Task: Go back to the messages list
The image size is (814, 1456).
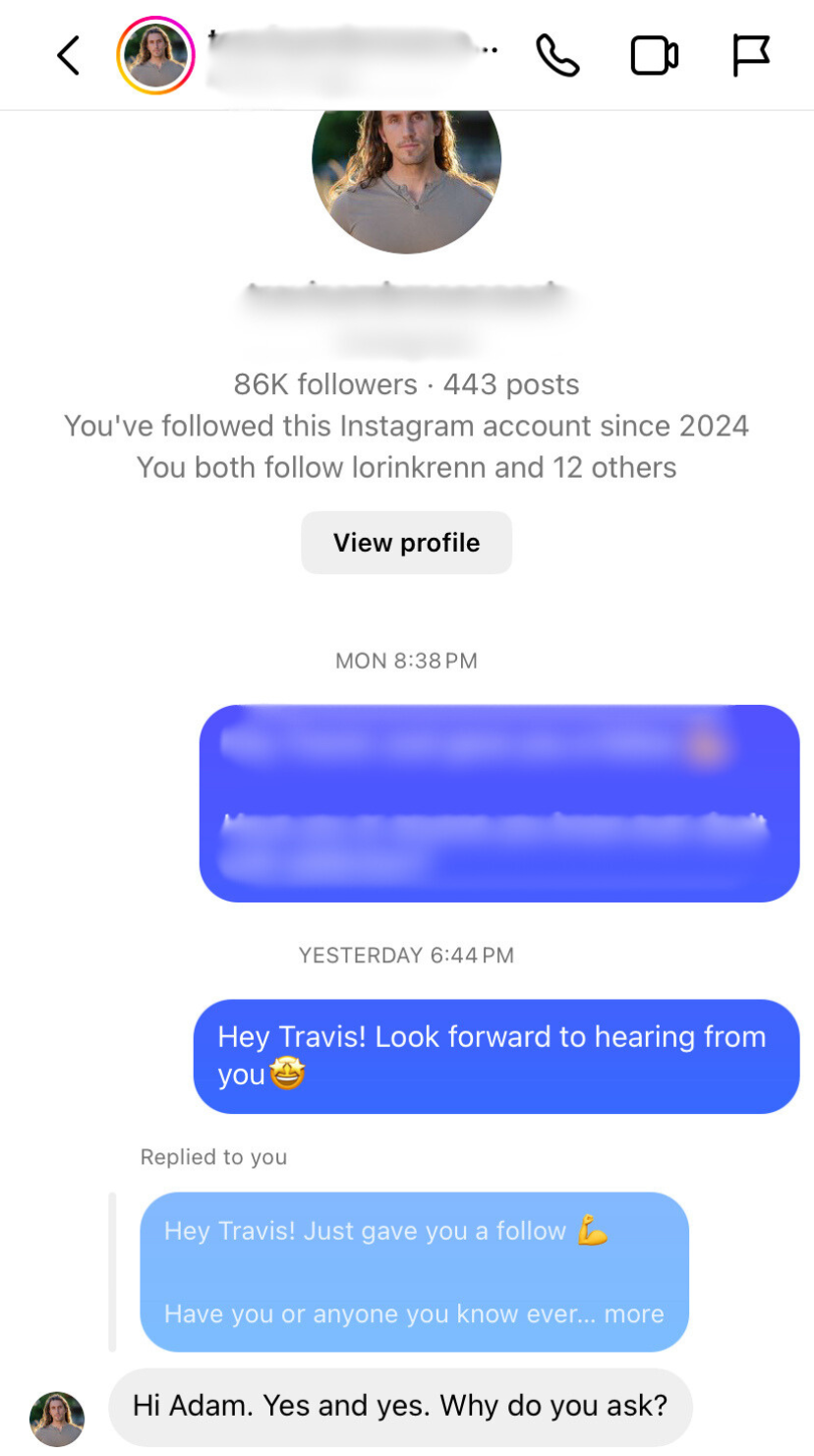Action: click(68, 56)
